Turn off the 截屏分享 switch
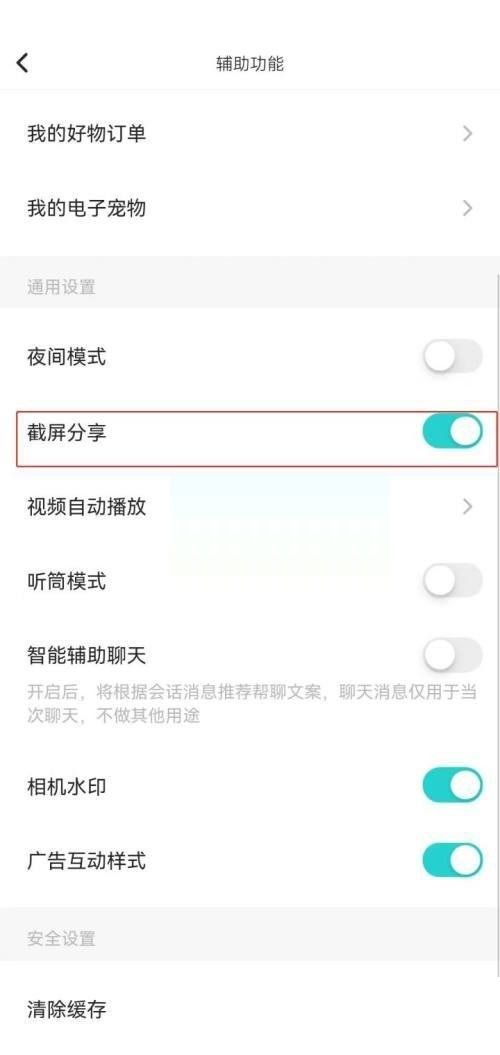 (x=453, y=431)
